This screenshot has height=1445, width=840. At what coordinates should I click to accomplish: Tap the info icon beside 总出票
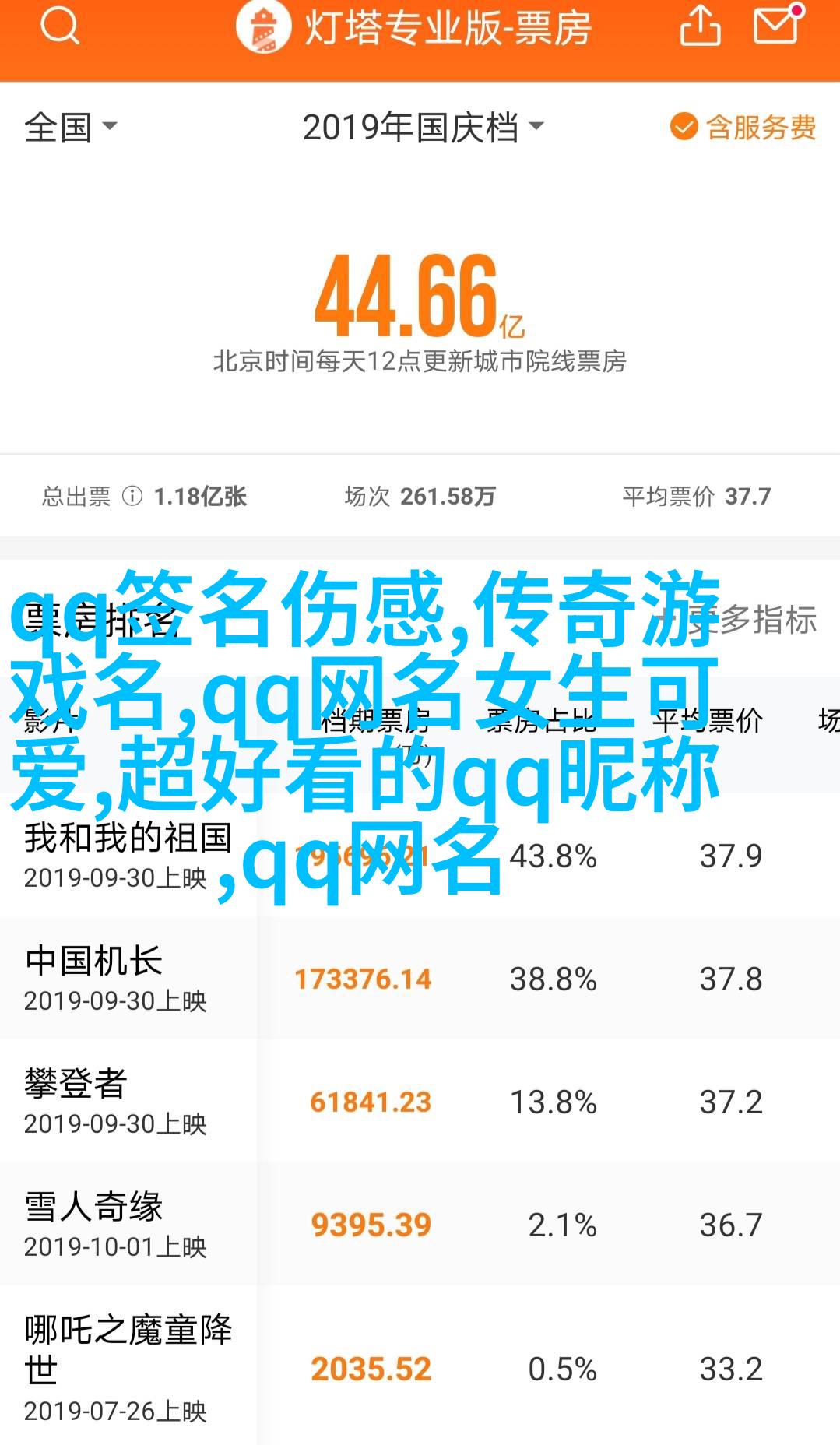click(133, 496)
